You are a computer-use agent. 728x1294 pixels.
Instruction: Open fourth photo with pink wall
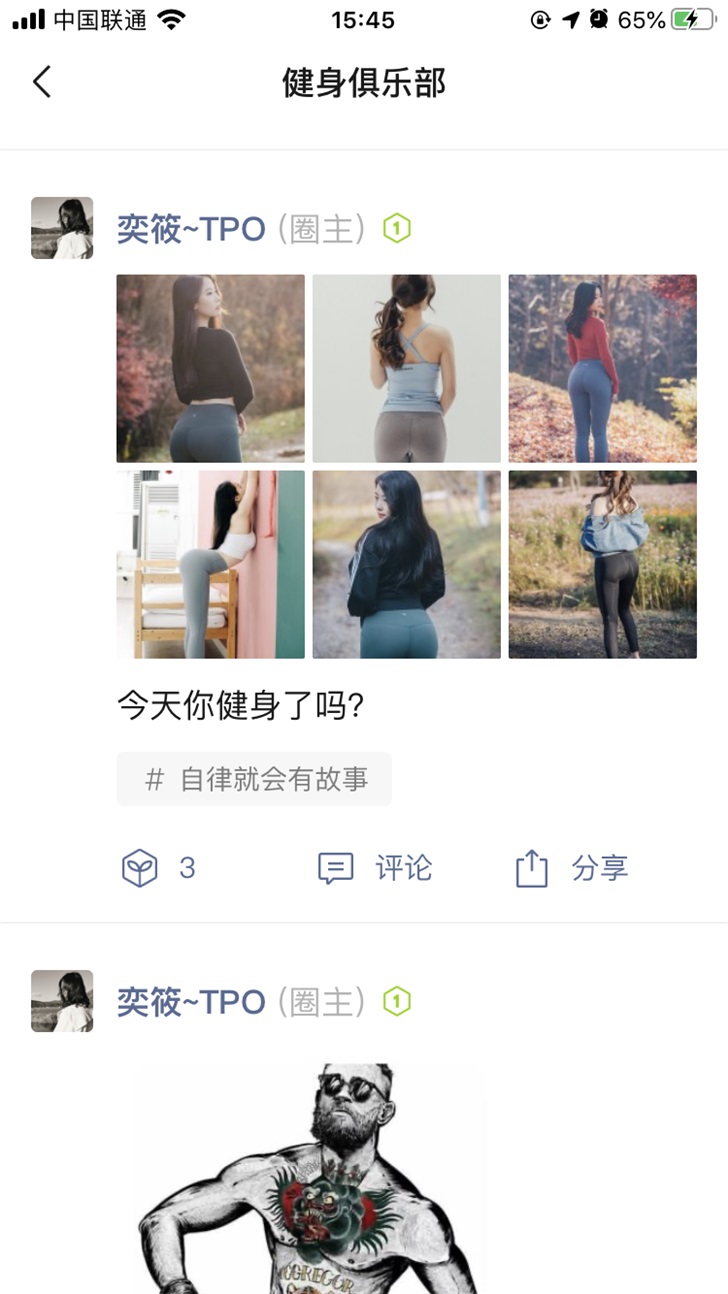210,564
